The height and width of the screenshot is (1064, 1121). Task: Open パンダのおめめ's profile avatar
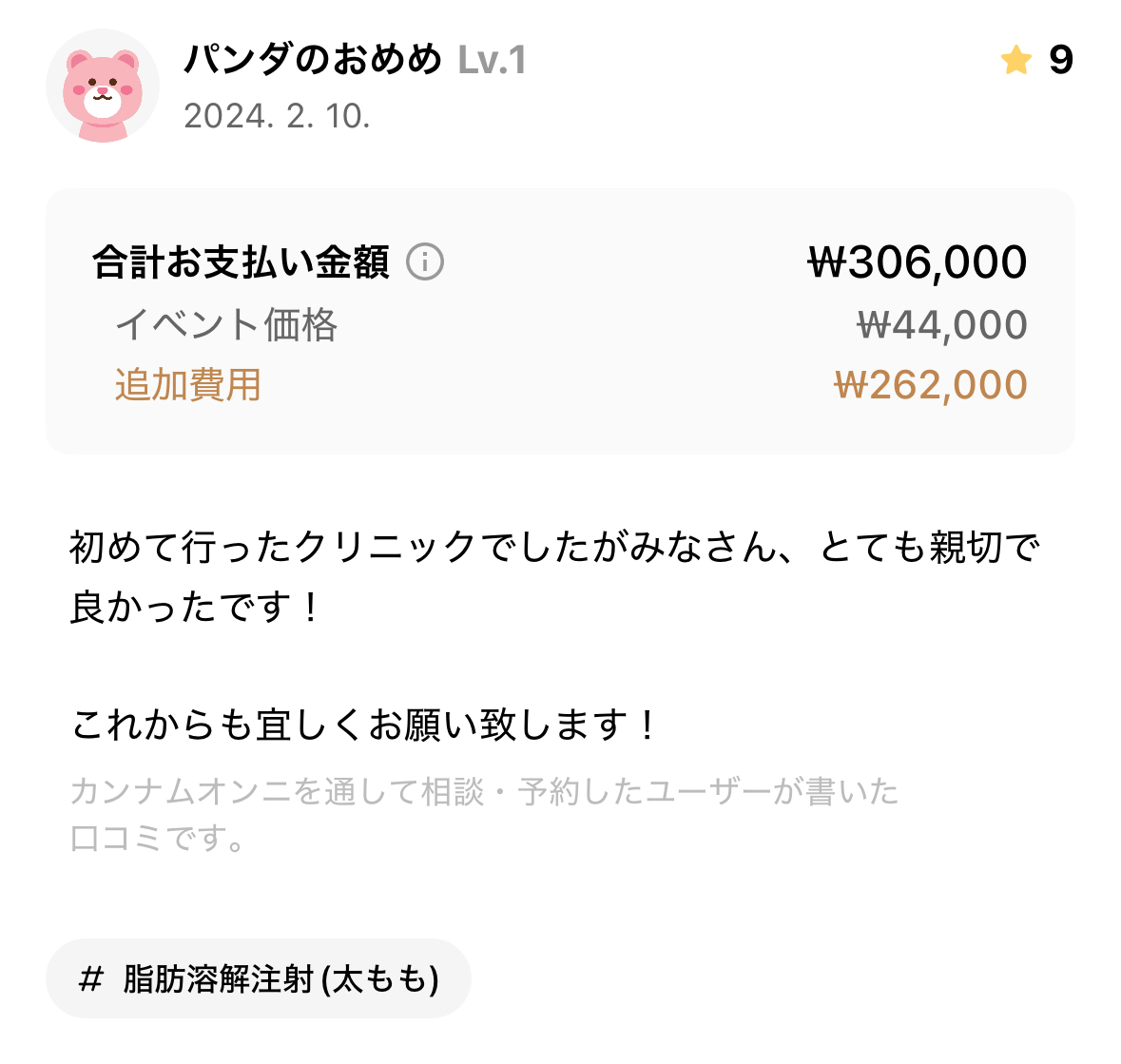(103, 87)
